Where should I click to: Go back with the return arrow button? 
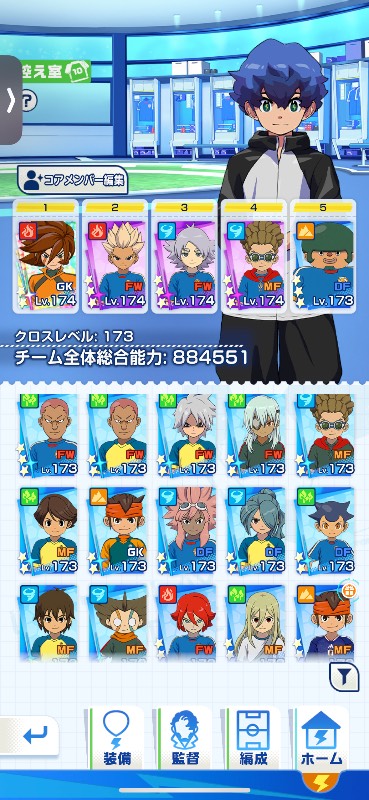tap(31, 735)
